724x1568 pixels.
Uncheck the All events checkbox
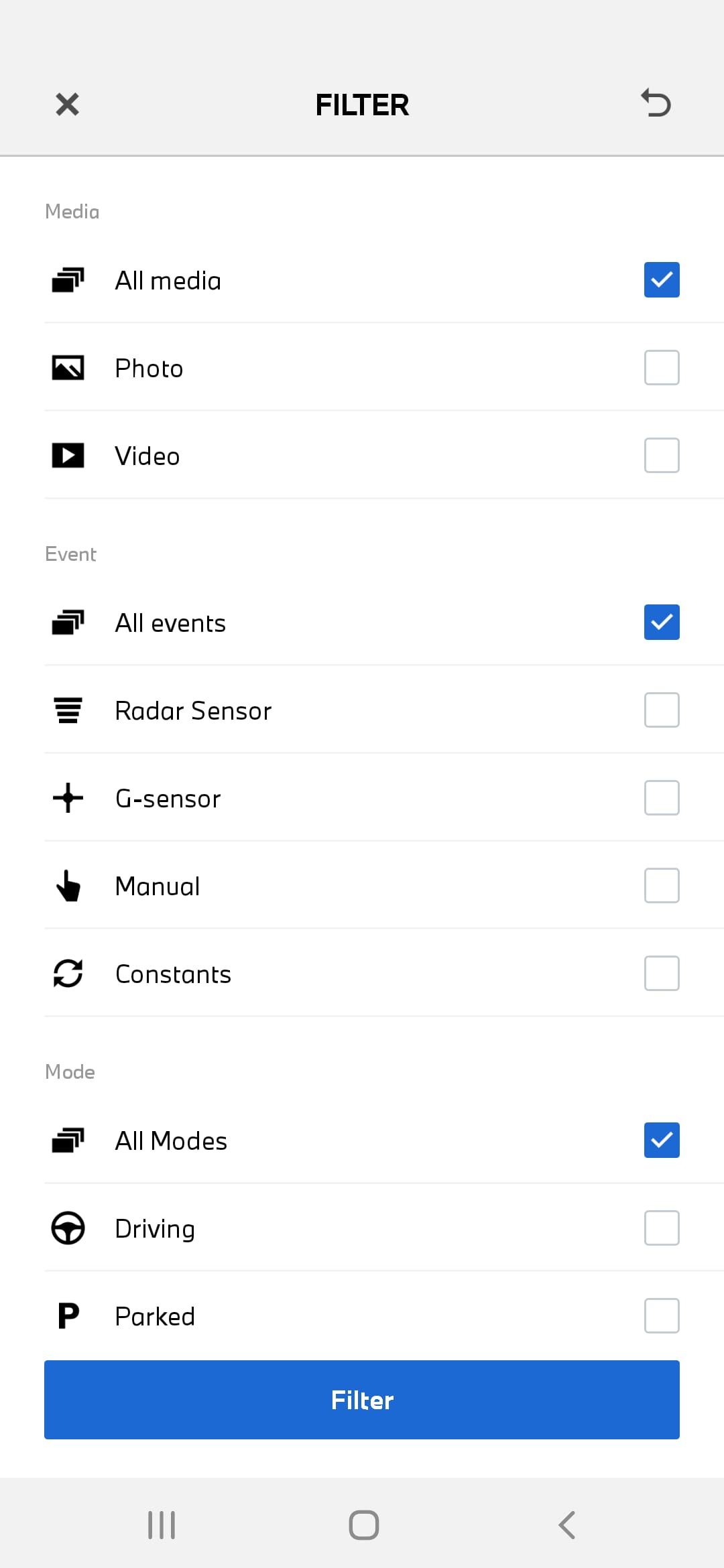pos(661,622)
